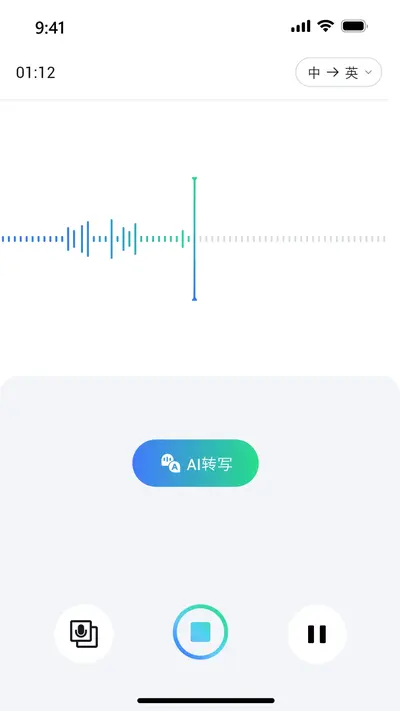This screenshot has height=711, width=400.
Task: Pause the recording
Action: (x=317, y=634)
